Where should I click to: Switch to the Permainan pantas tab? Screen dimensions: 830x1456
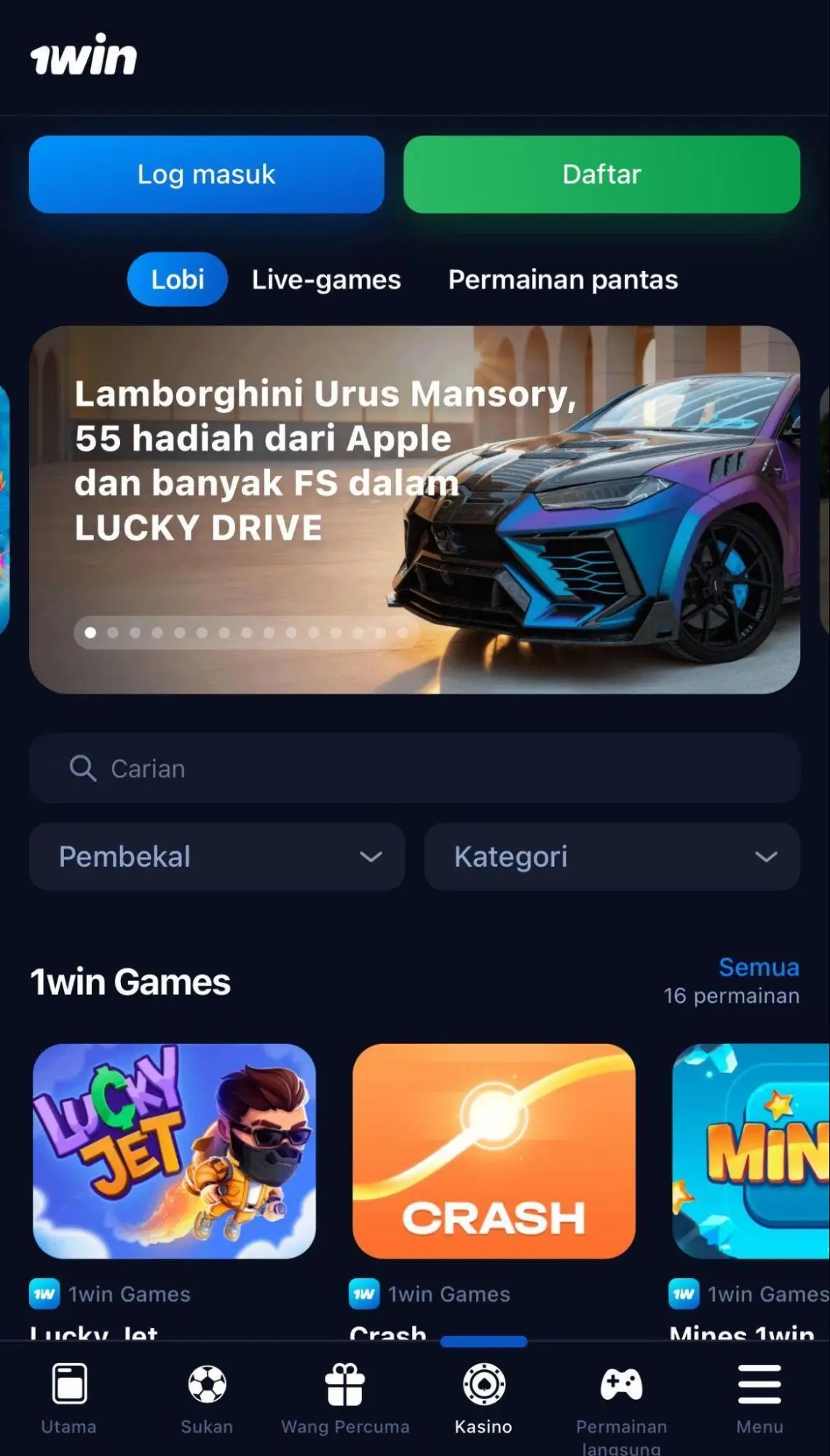click(563, 280)
